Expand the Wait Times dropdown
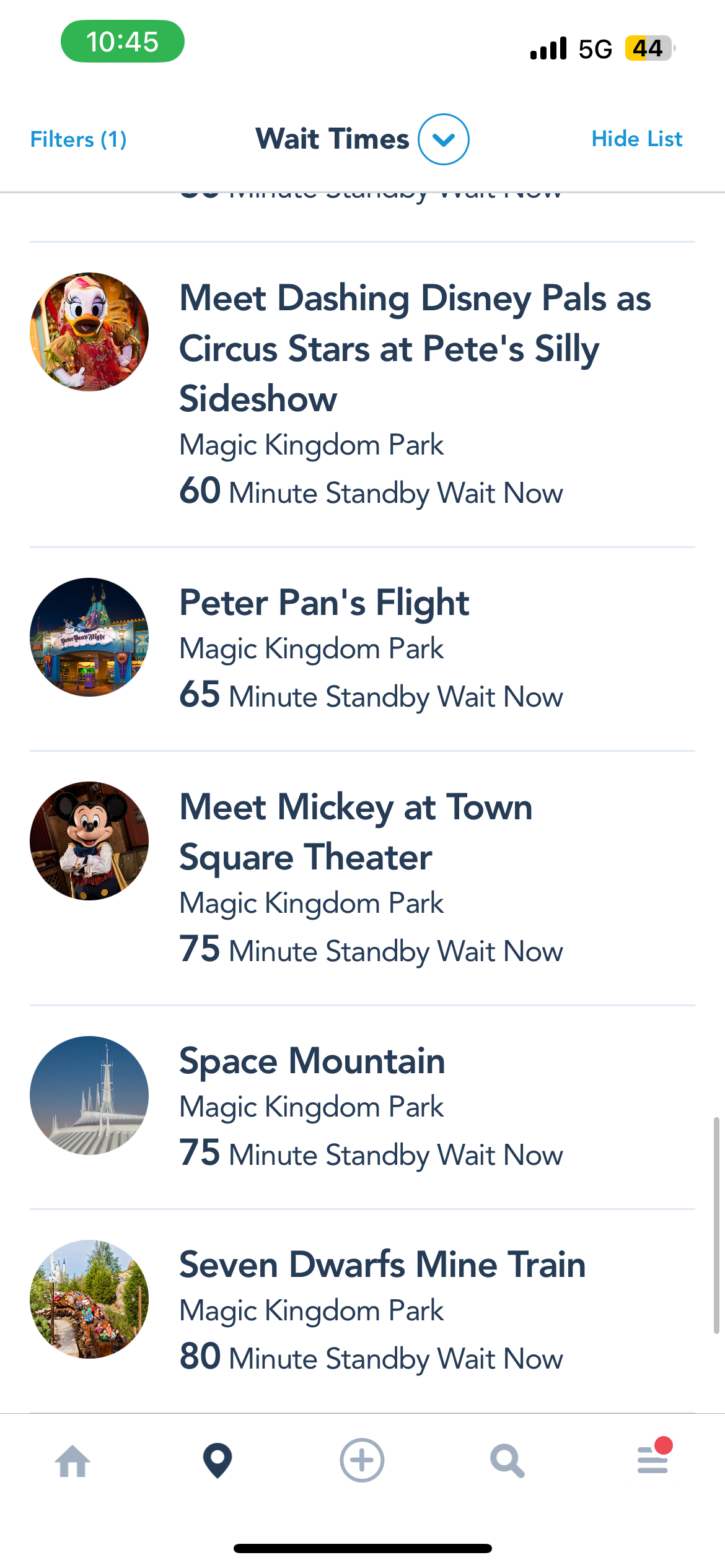This screenshot has height=1568, width=725. click(x=443, y=139)
